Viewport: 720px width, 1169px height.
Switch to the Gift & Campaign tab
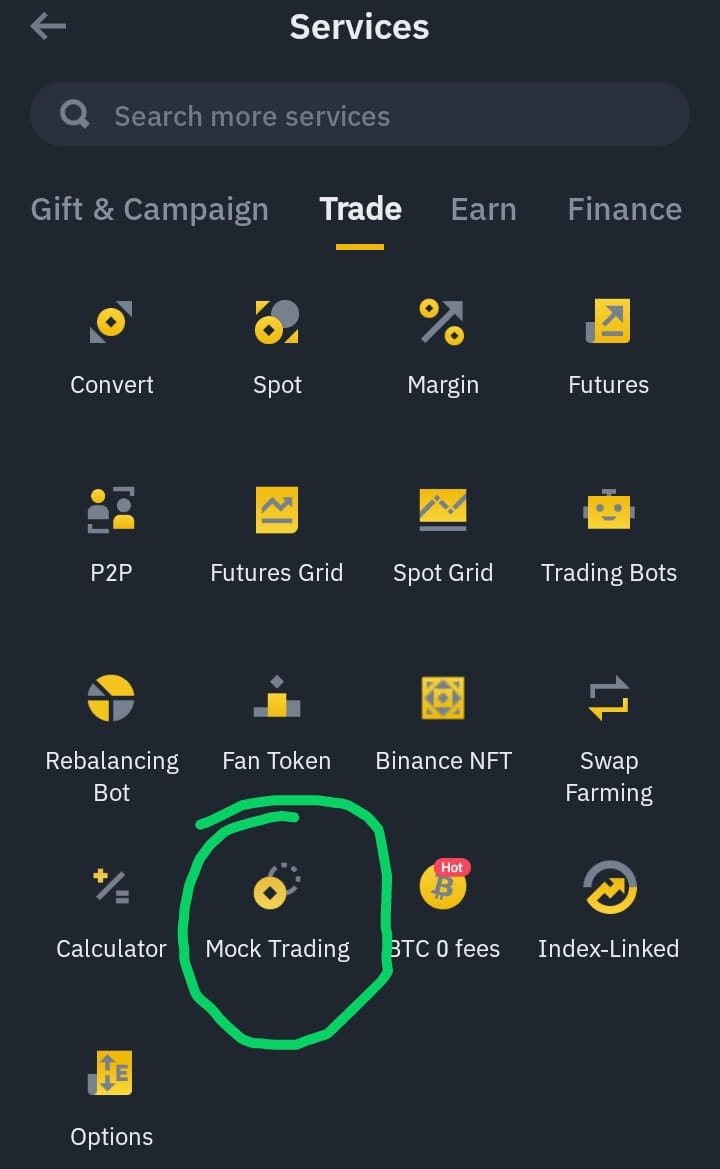coord(150,209)
